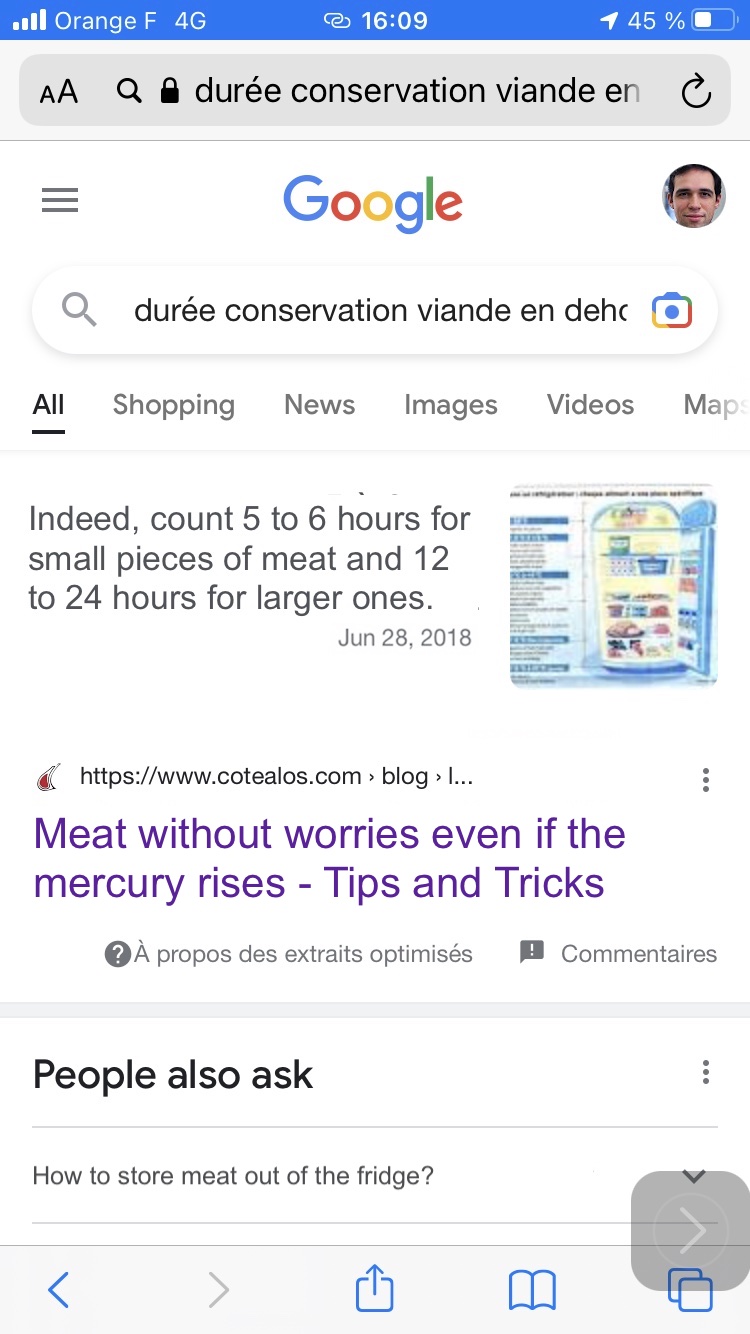The height and width of the screenshot is (1334, 750).
Task: Tap the Safari reading options AA icon
Action: 60,90
